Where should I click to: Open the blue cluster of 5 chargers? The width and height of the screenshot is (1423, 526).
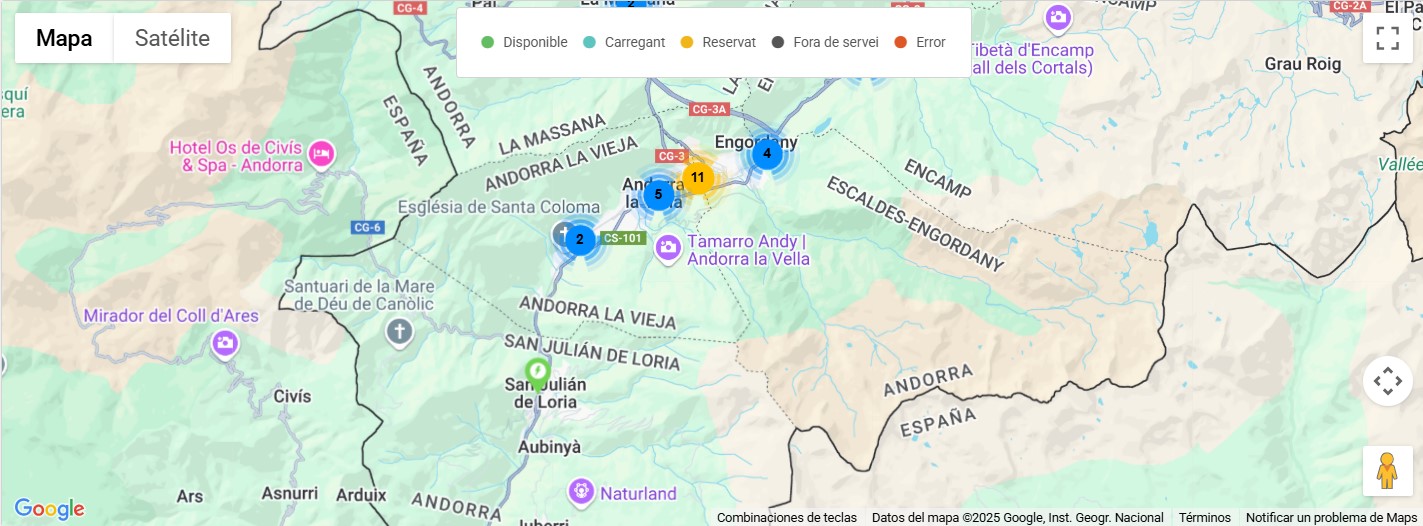click(658, 194)
